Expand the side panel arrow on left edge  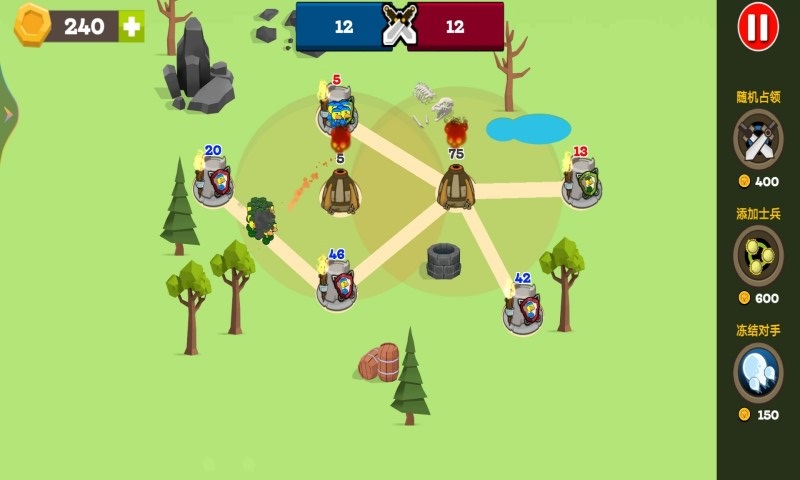8,114
